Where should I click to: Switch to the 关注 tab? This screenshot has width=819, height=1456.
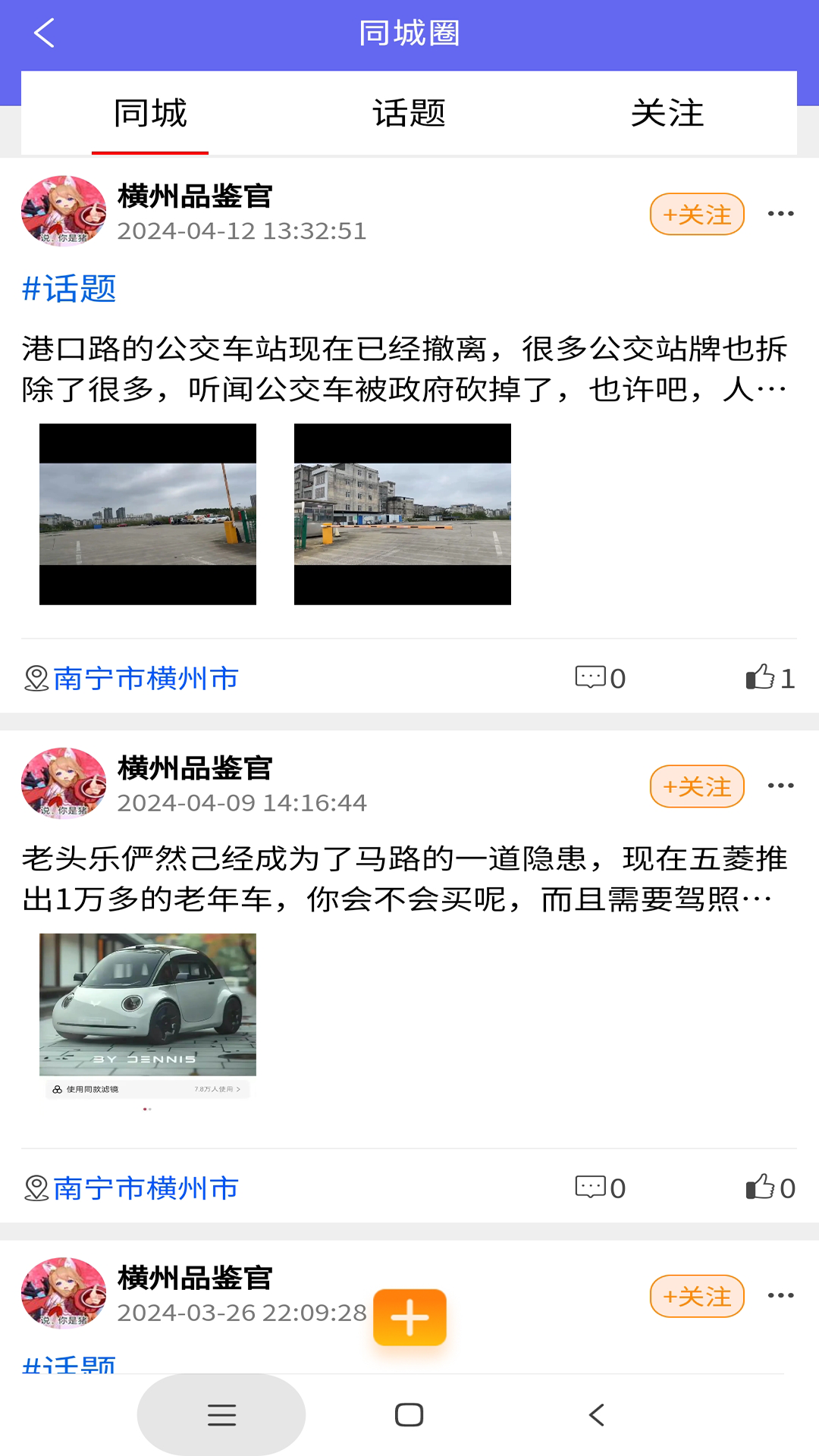tap(667, 114)
